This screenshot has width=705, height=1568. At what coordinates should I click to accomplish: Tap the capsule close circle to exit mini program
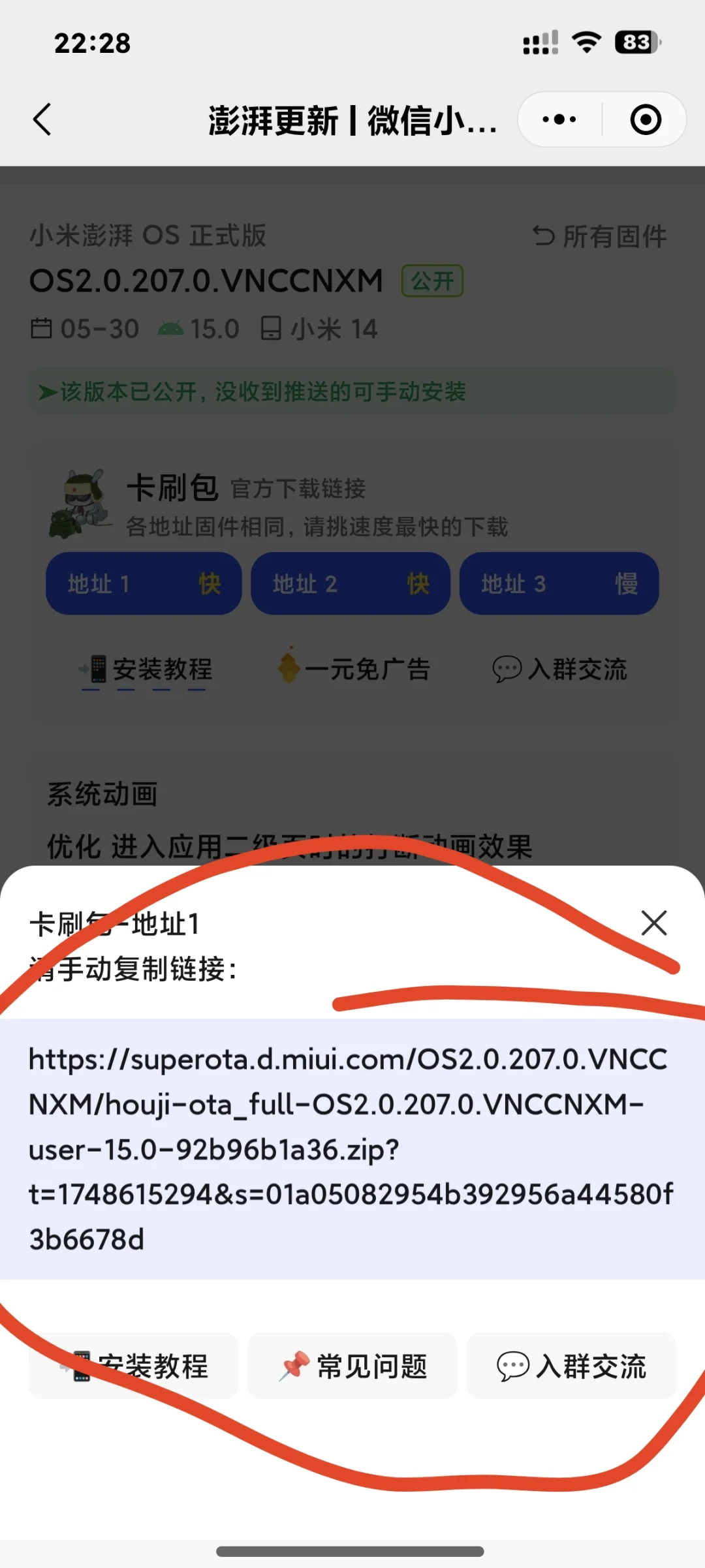pos(644,119)
